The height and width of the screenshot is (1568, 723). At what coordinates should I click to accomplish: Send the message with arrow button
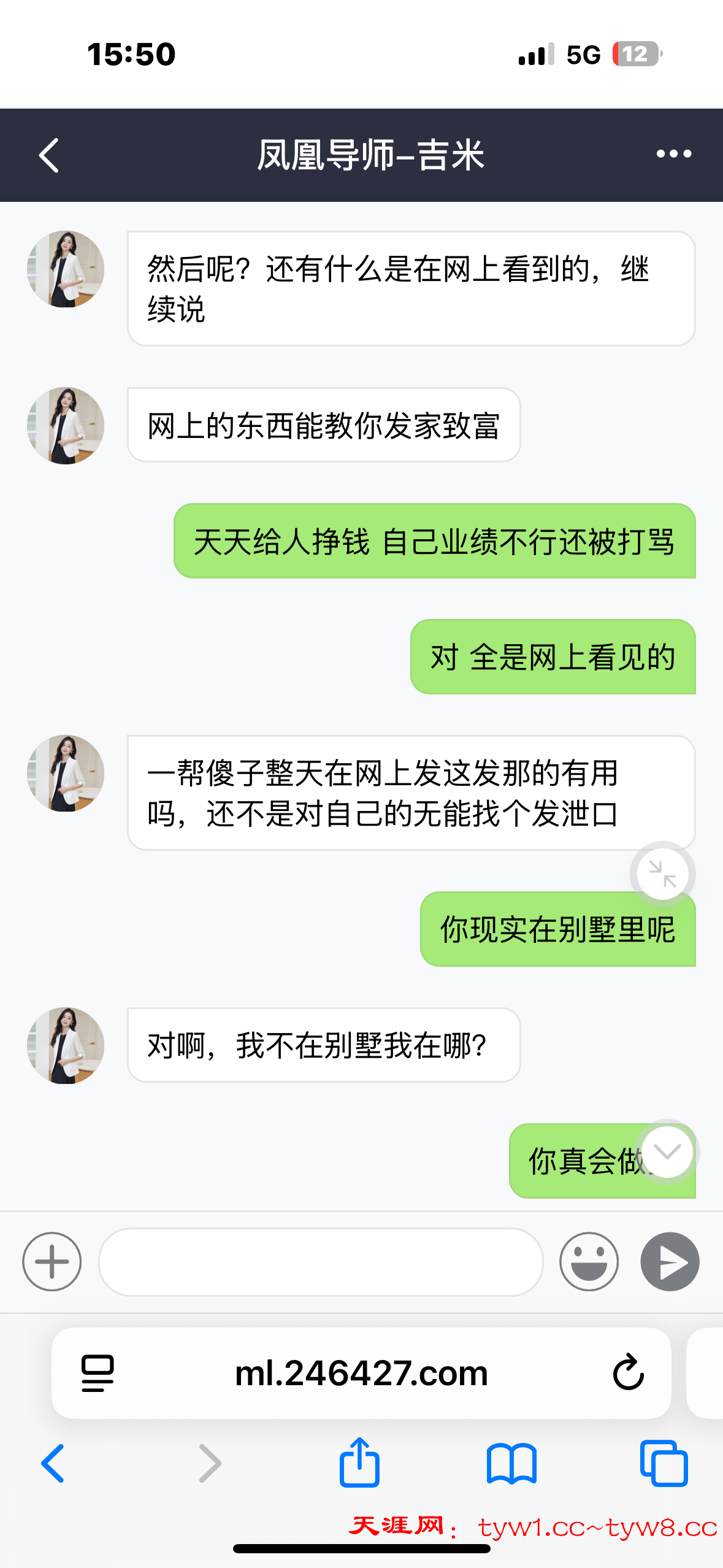click(x=670, y=1261)
